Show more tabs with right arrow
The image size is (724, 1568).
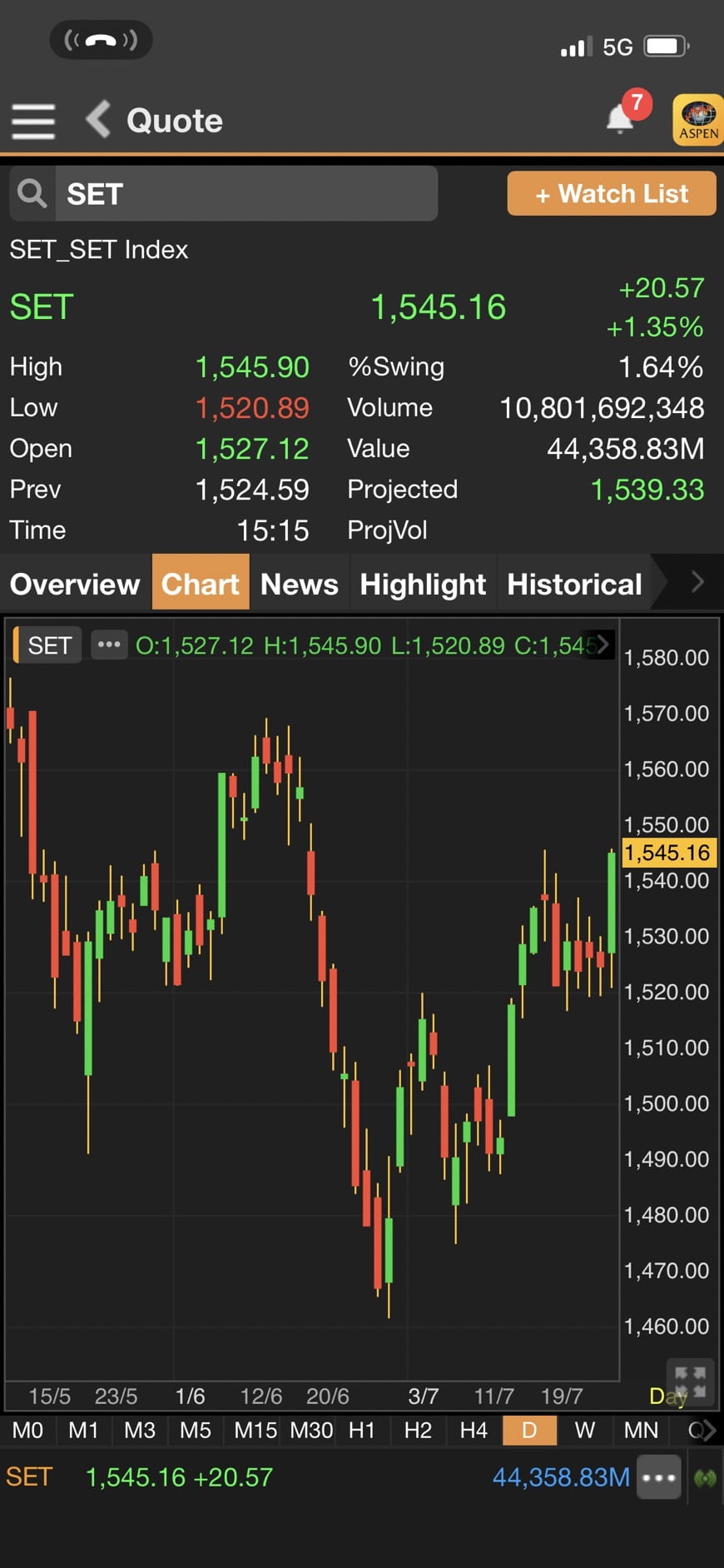pyautogui.click(x=697, y=582)
